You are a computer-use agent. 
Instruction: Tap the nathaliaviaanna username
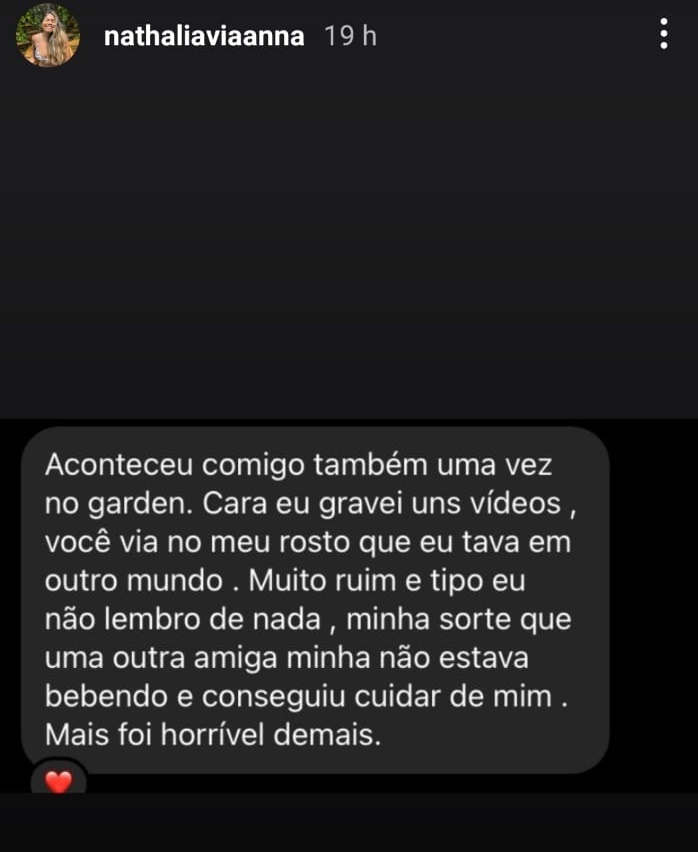(204, 36)
